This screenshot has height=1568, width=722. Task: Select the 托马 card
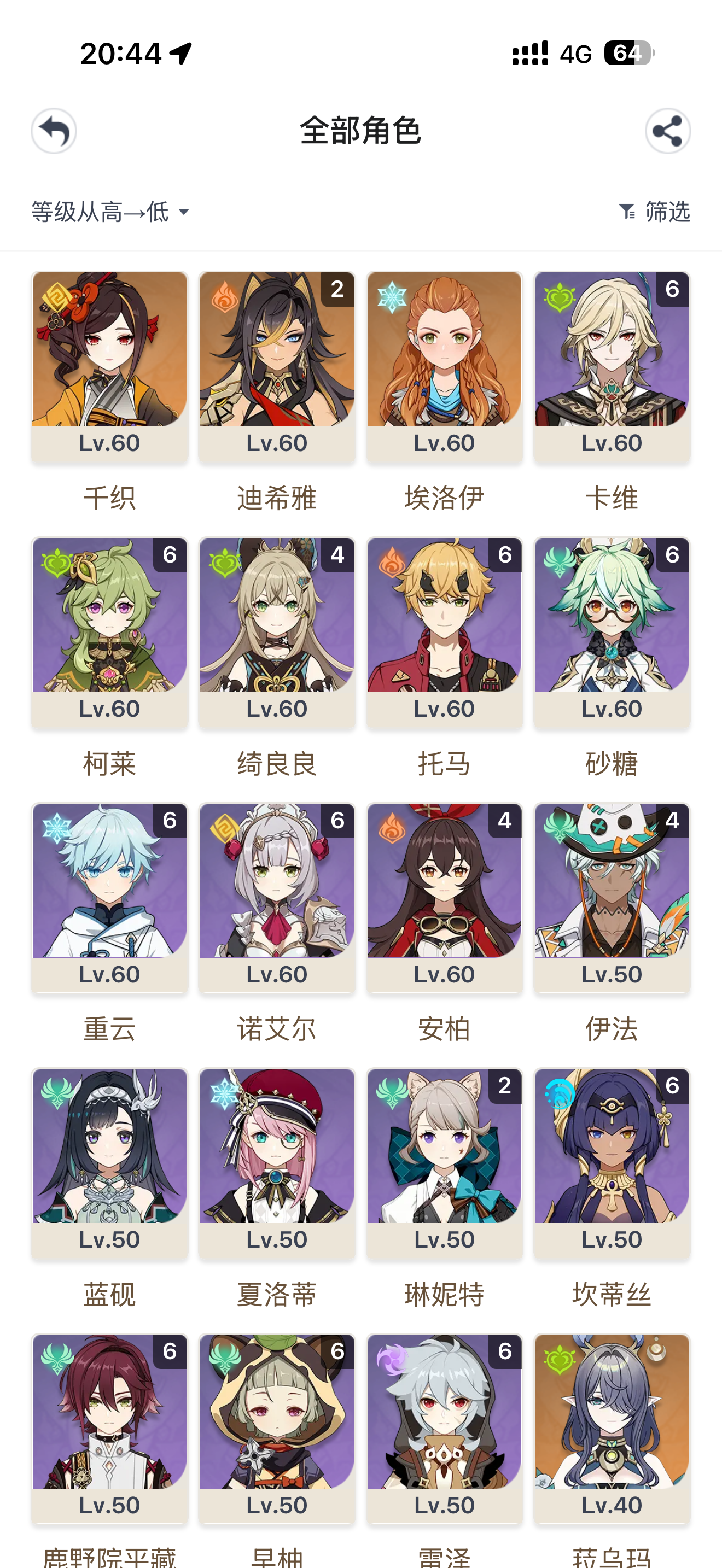(444, 632)
